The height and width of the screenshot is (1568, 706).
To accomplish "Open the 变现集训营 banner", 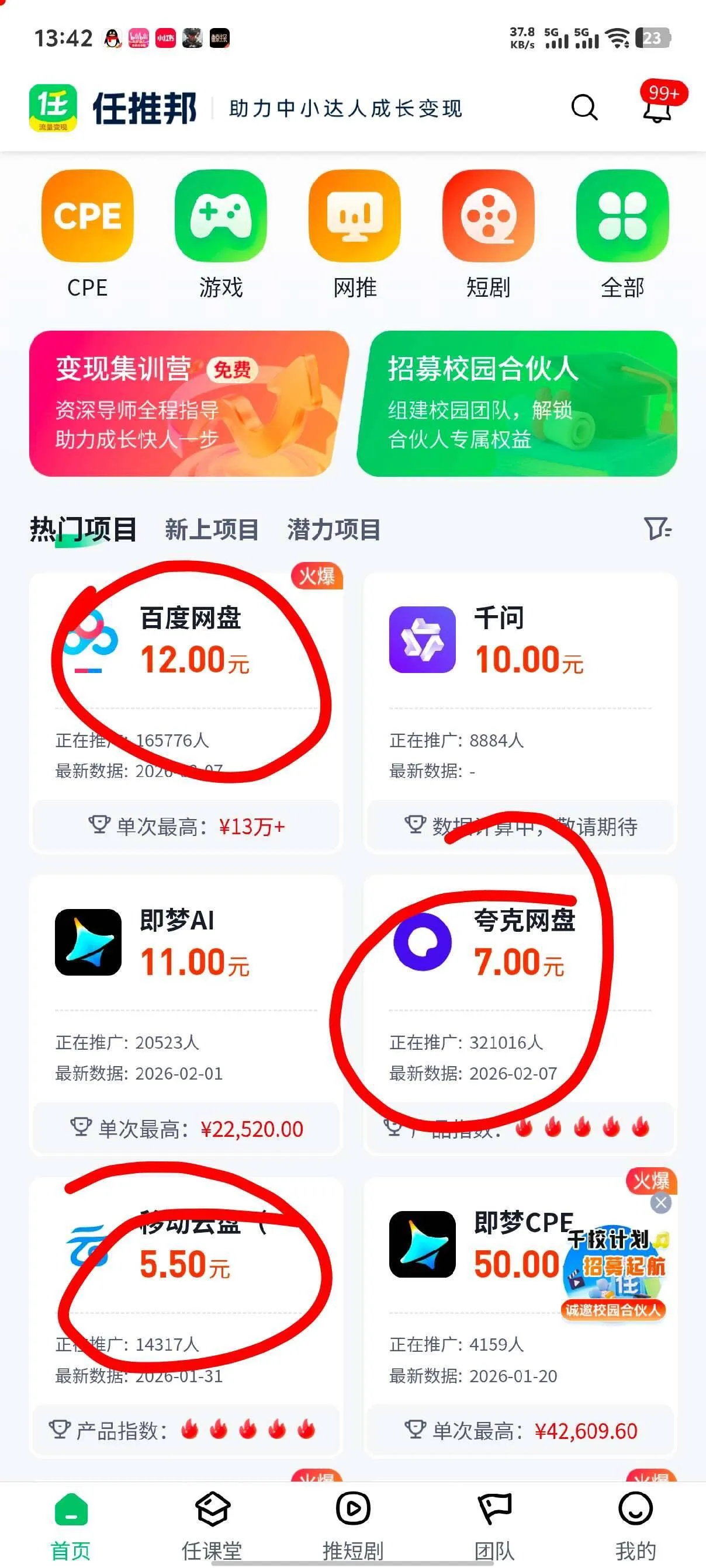I will [x=189, y=403].
